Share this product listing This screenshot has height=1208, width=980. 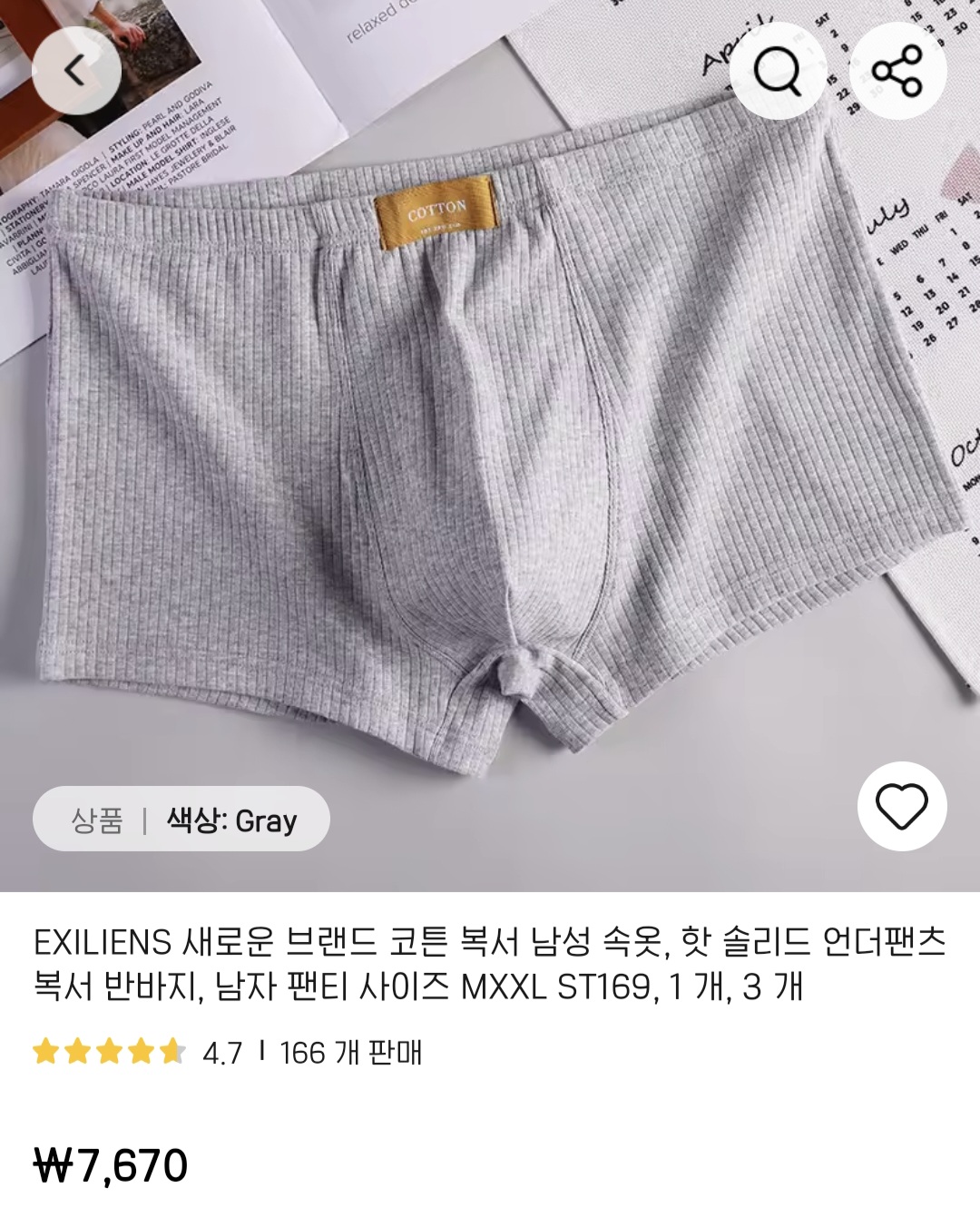[x=897, y=71]
